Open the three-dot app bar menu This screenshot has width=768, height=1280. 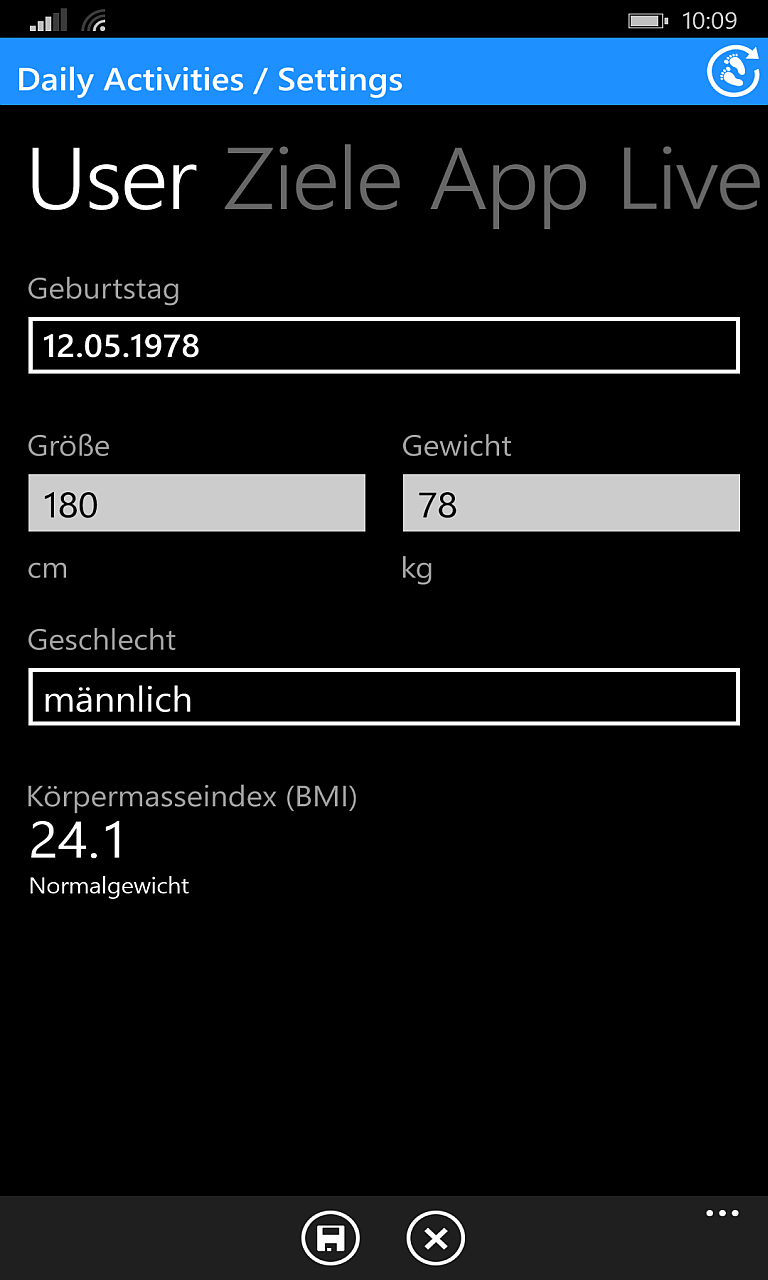[722, 1214]
